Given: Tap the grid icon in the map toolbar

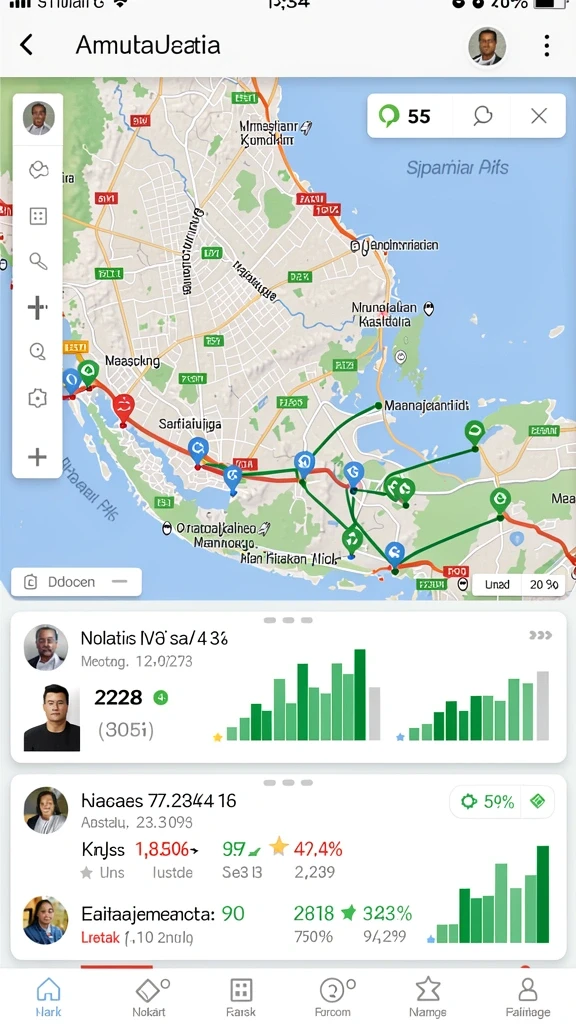Looking at the screenshot, I should [x=38, y=216].
